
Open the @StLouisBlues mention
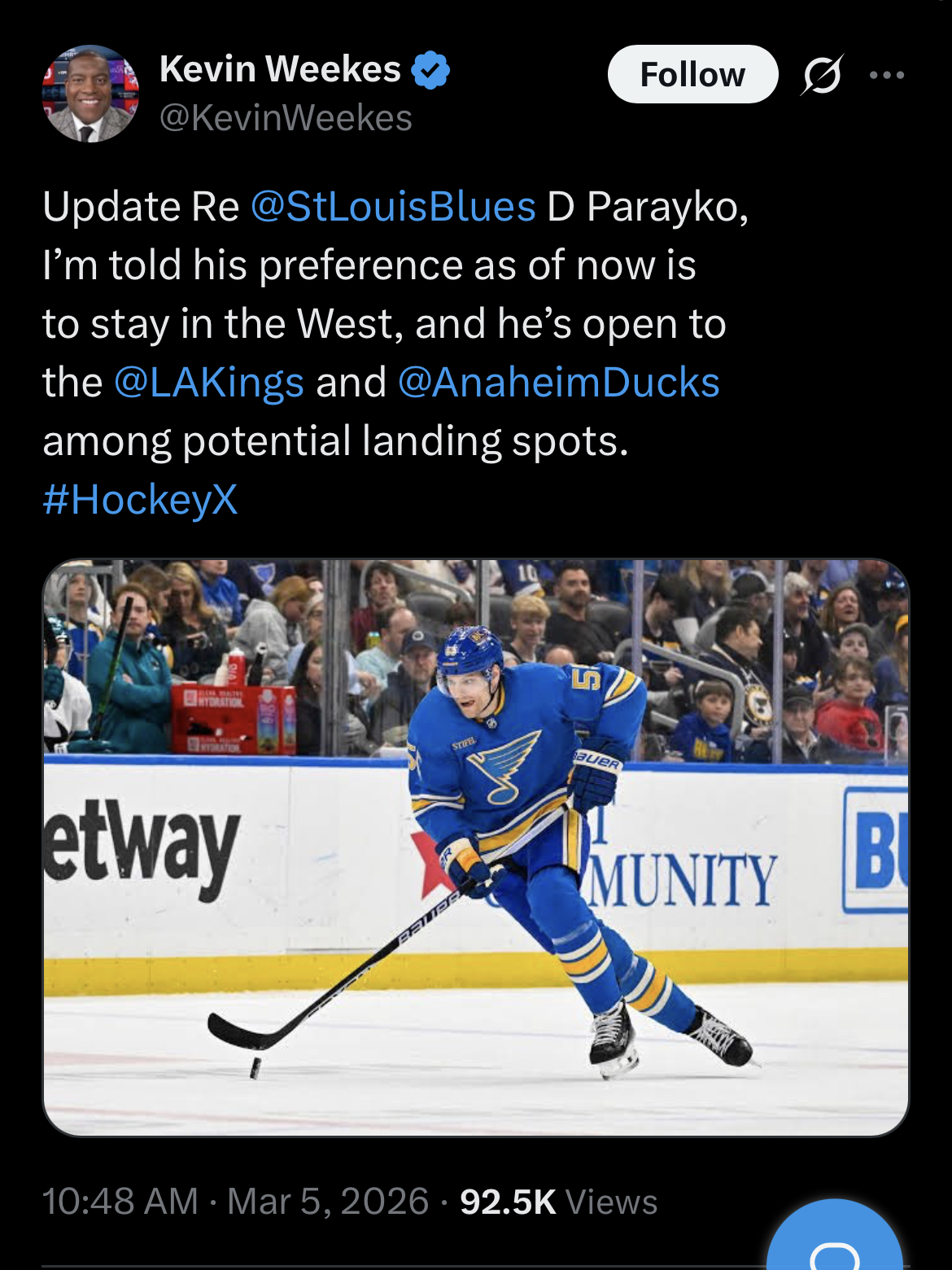click(x=393, y=206)
